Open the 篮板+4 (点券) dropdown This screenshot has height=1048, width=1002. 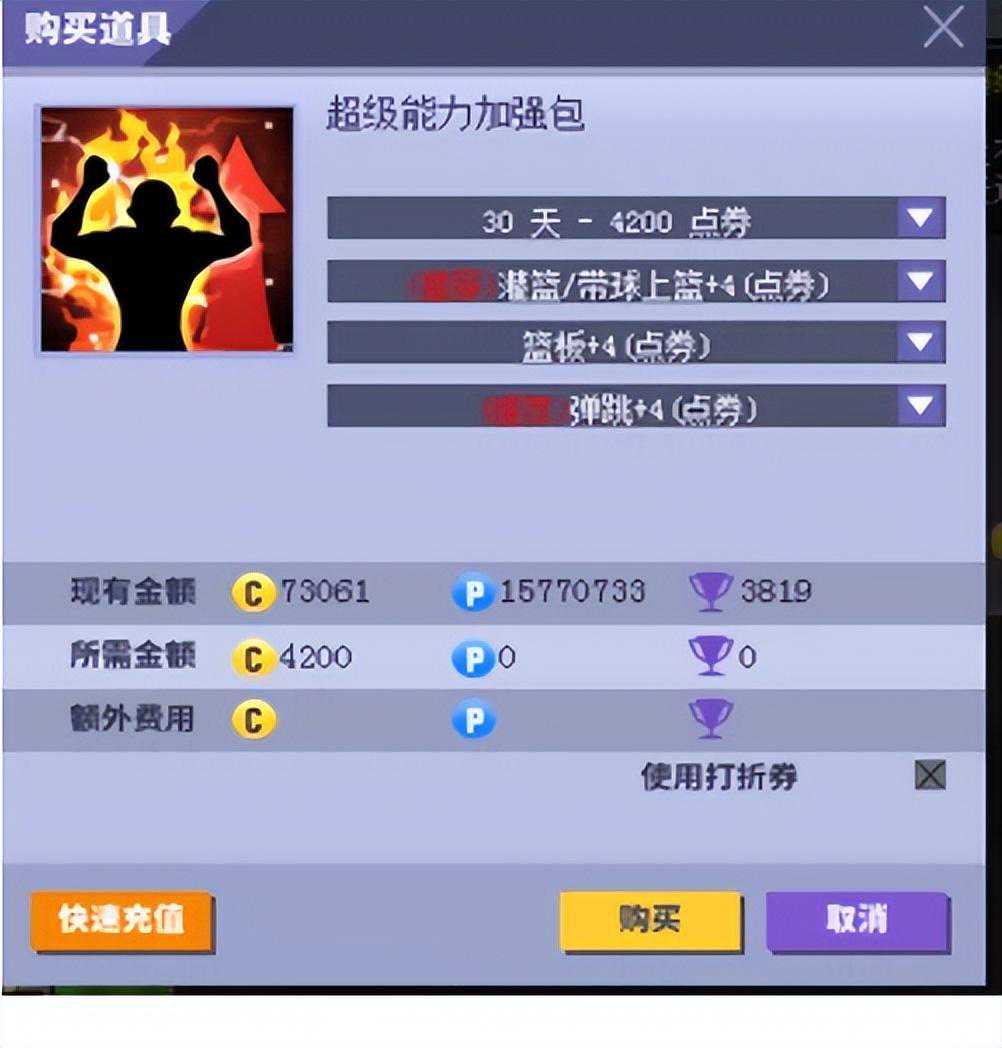(x=920, y=343)
